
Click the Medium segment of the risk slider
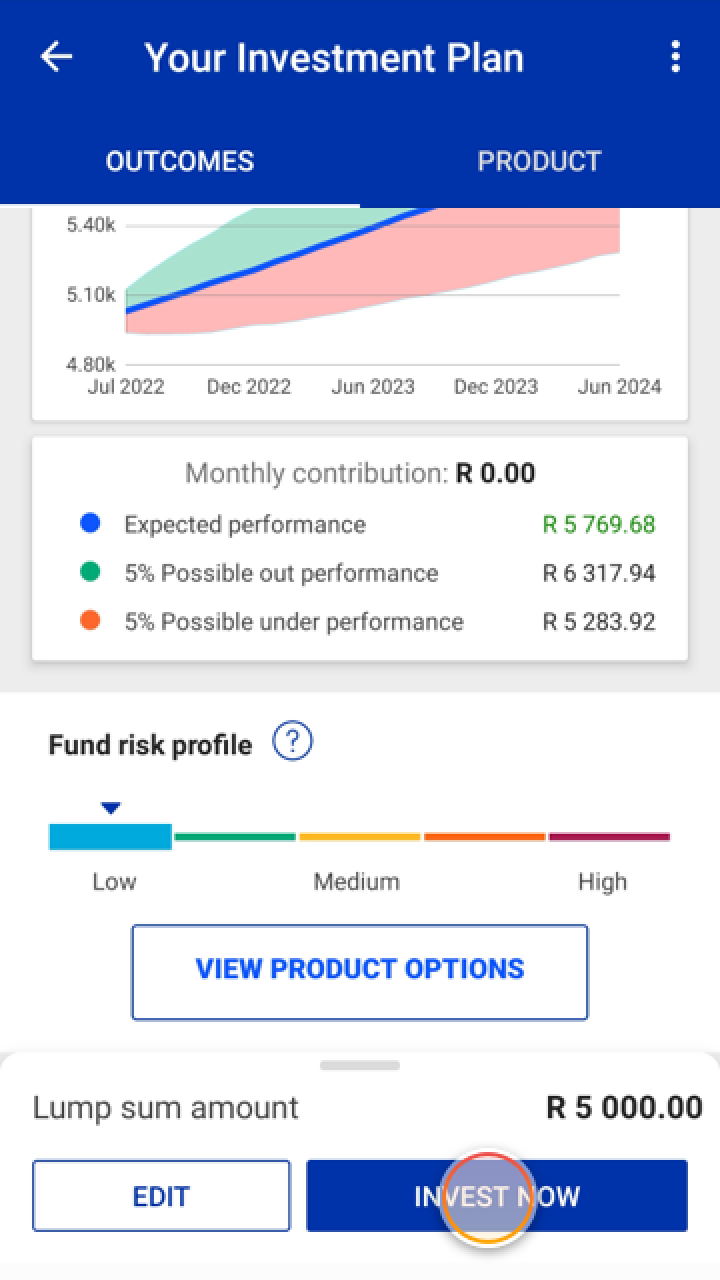point(360,836)
